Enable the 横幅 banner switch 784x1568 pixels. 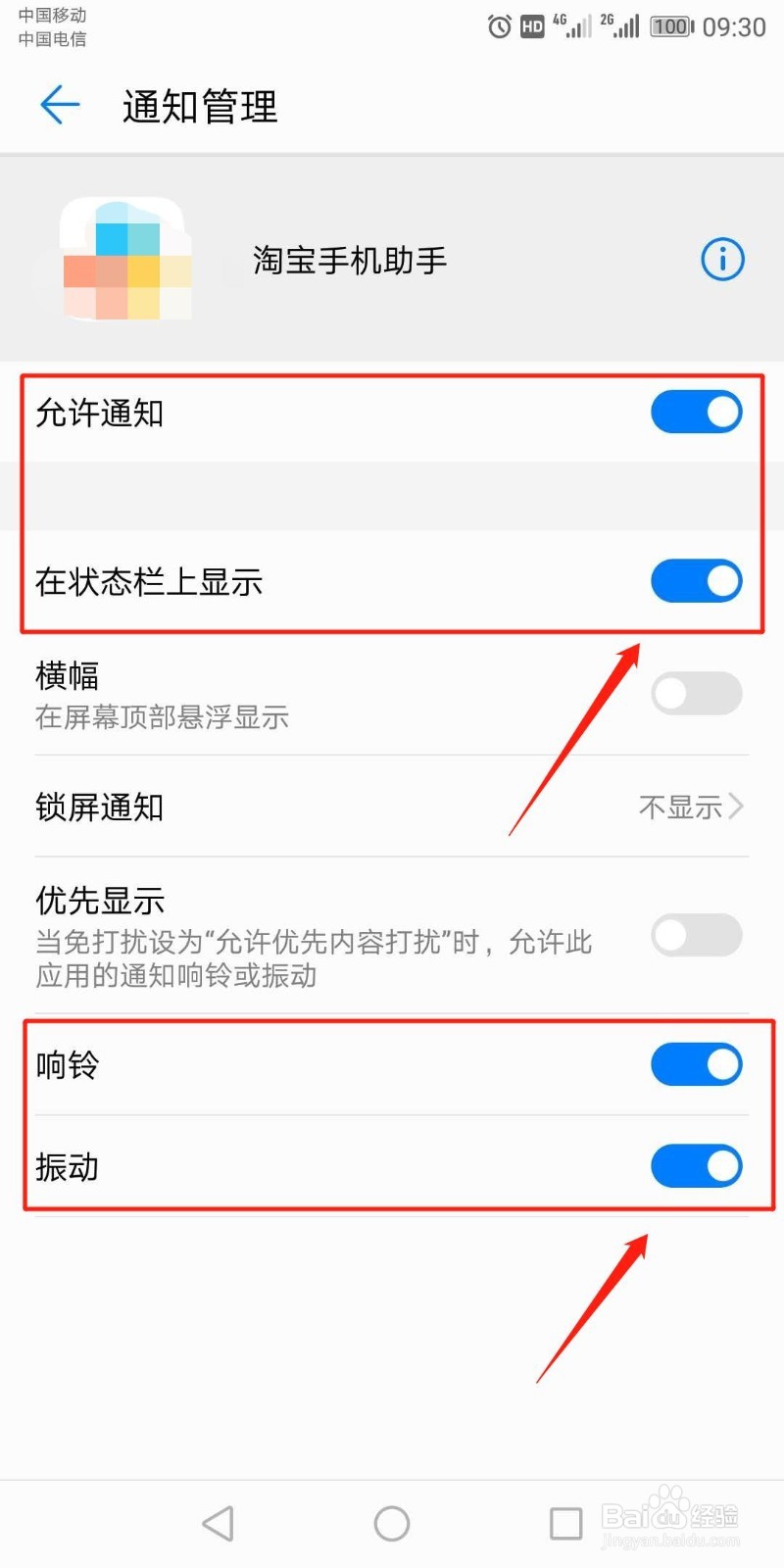696,693
